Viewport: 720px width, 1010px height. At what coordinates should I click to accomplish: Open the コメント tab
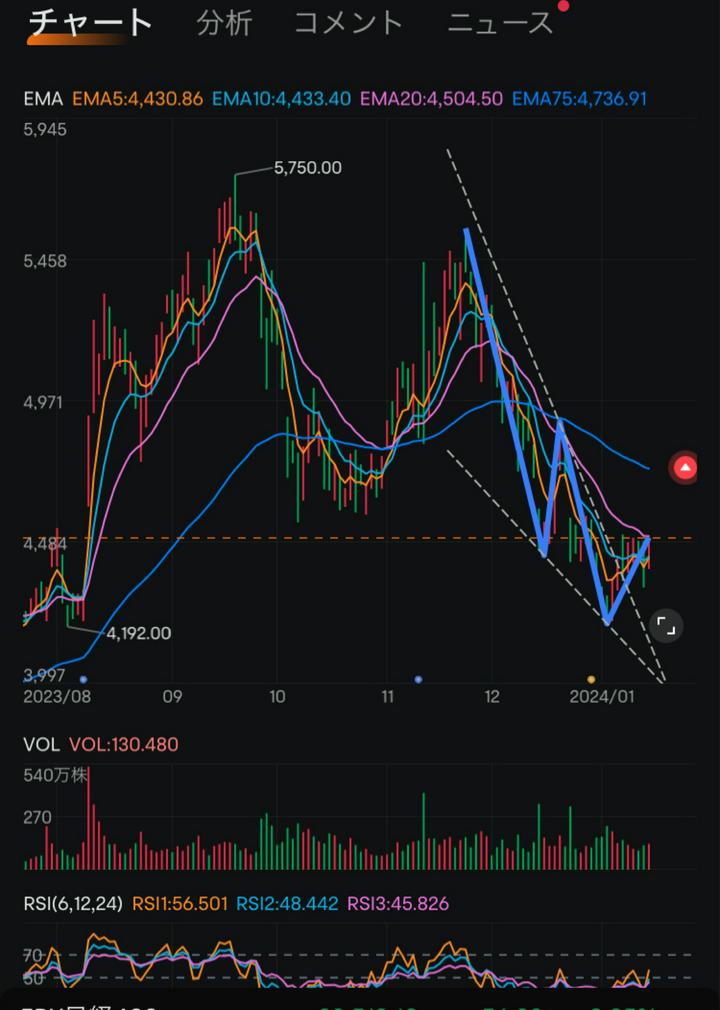348,23
